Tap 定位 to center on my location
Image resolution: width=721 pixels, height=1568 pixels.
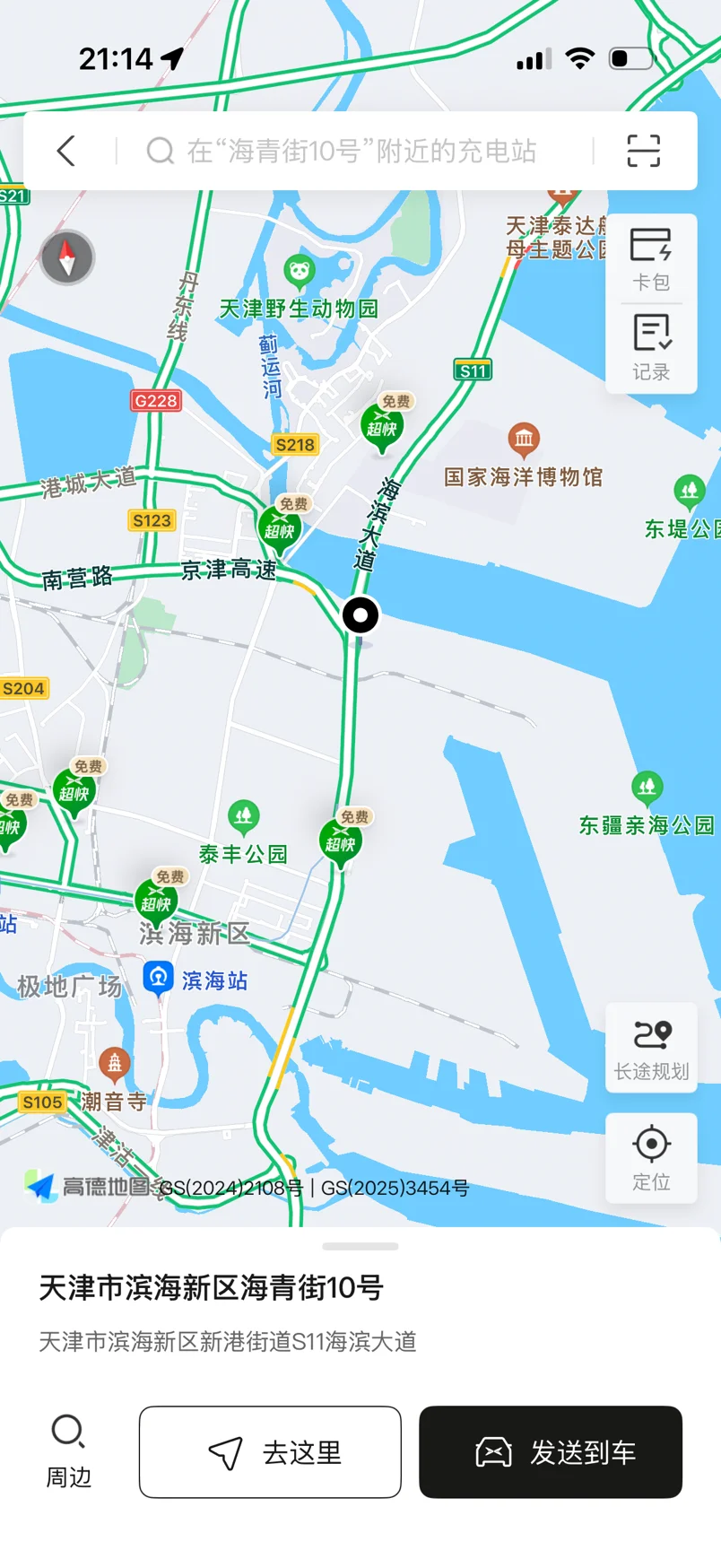[x=652, y=1158]
